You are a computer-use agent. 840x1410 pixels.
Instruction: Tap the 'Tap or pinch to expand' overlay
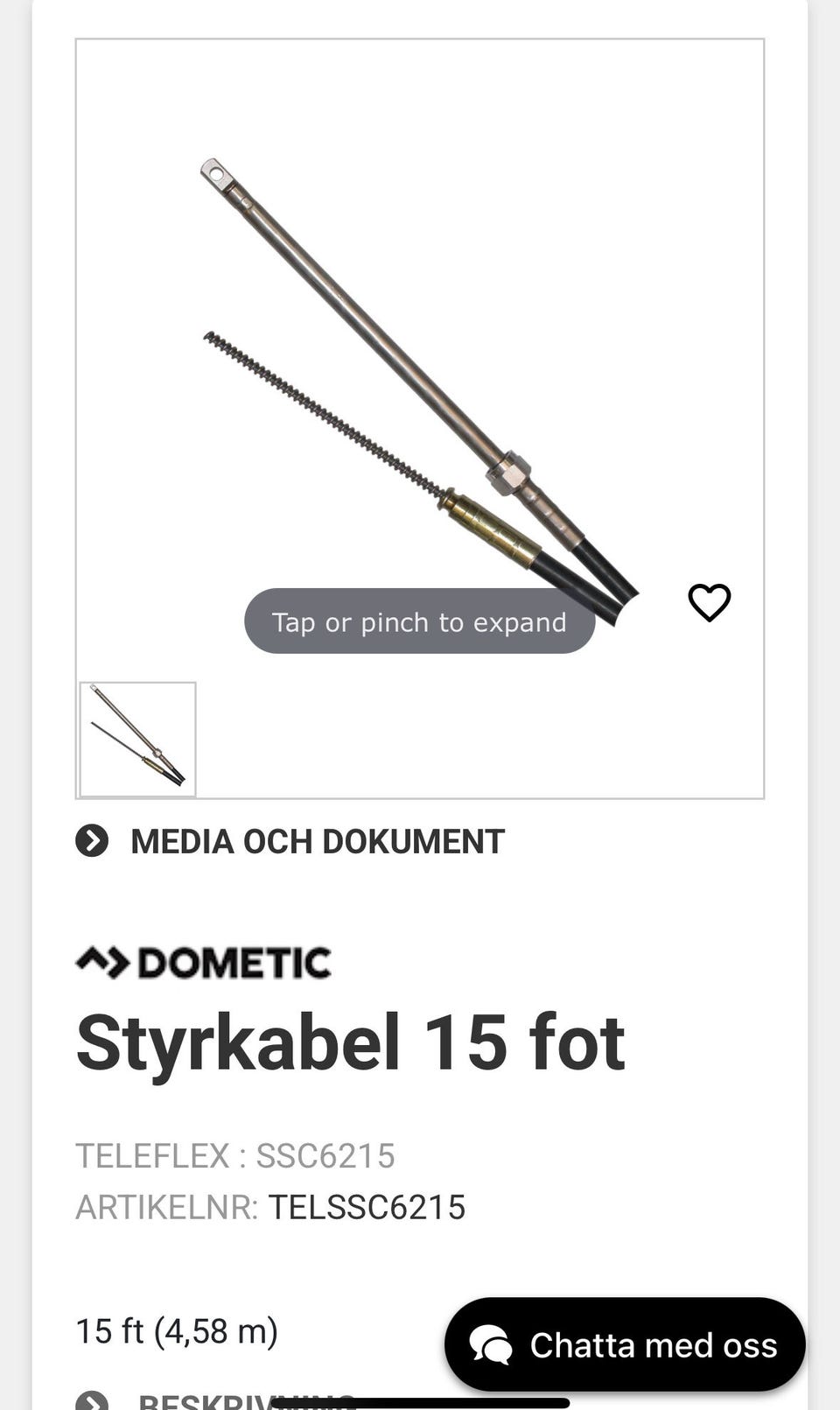coord(419,621)
